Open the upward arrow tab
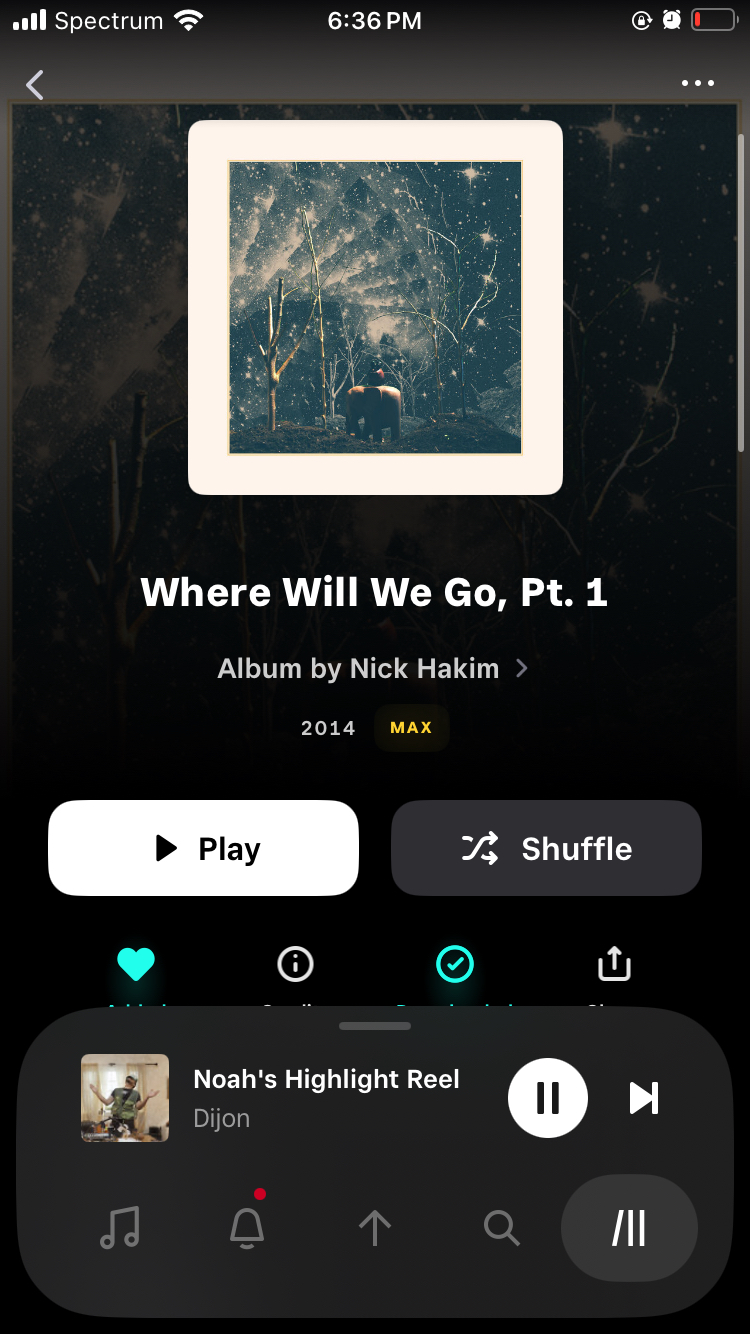The image size is (750, 1334). tap(375, 1227)
